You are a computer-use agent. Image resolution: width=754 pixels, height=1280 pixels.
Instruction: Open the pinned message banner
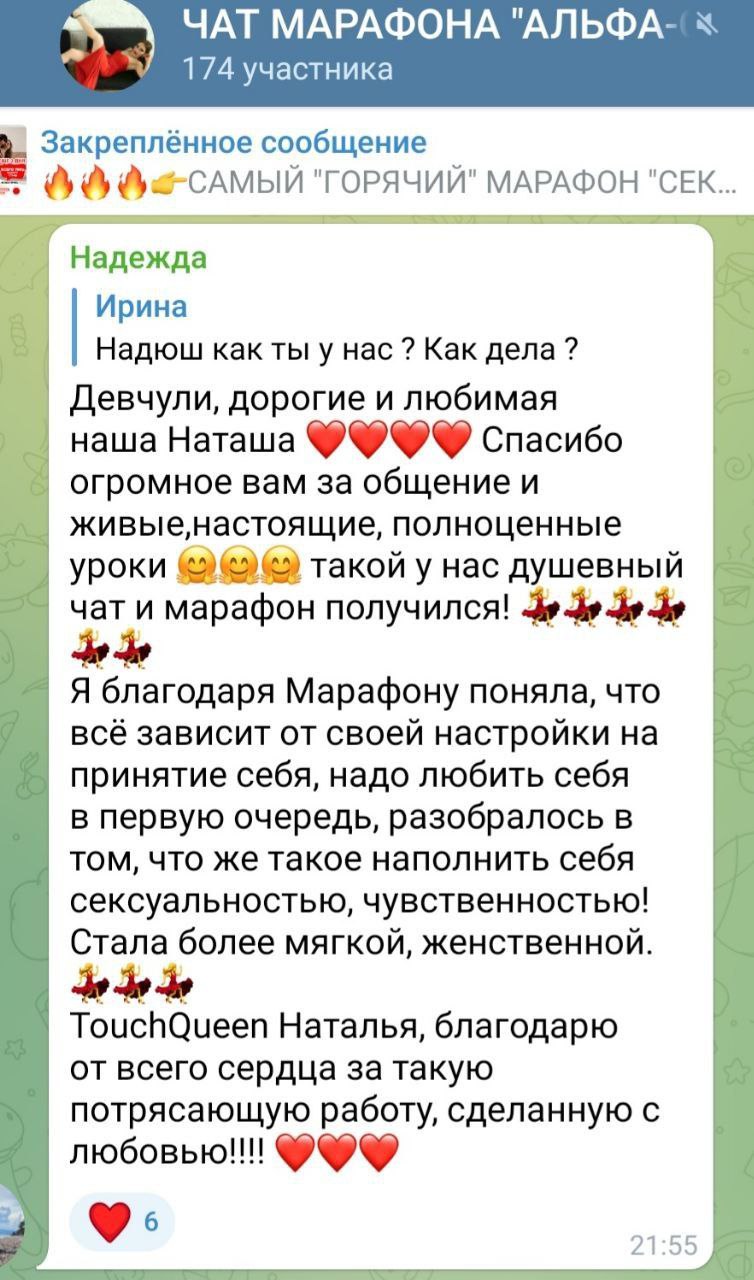[390, 164]
